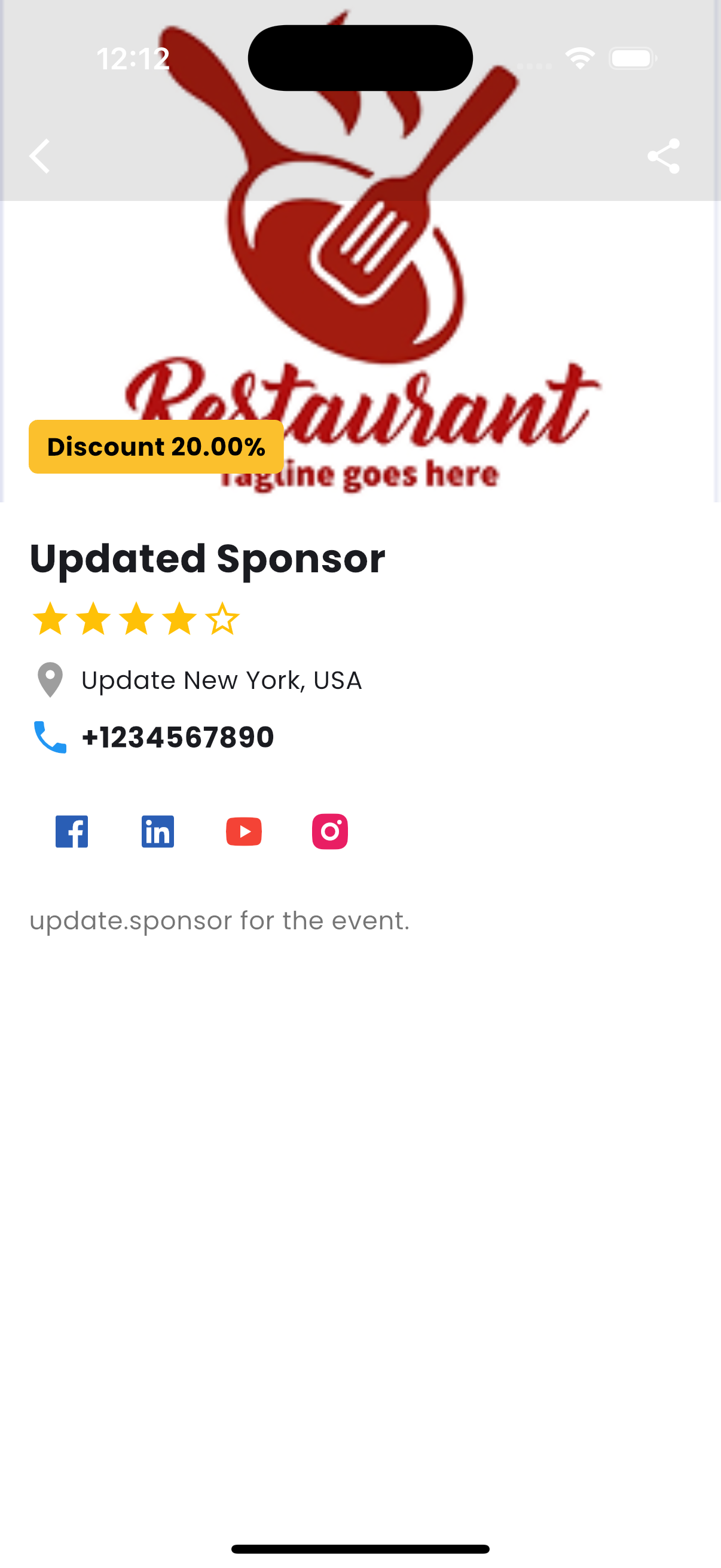The width and height of the screenshot is (721, 1568).
Task: Open the sponsor's LinkedIn profile
Action: point(158,831)
